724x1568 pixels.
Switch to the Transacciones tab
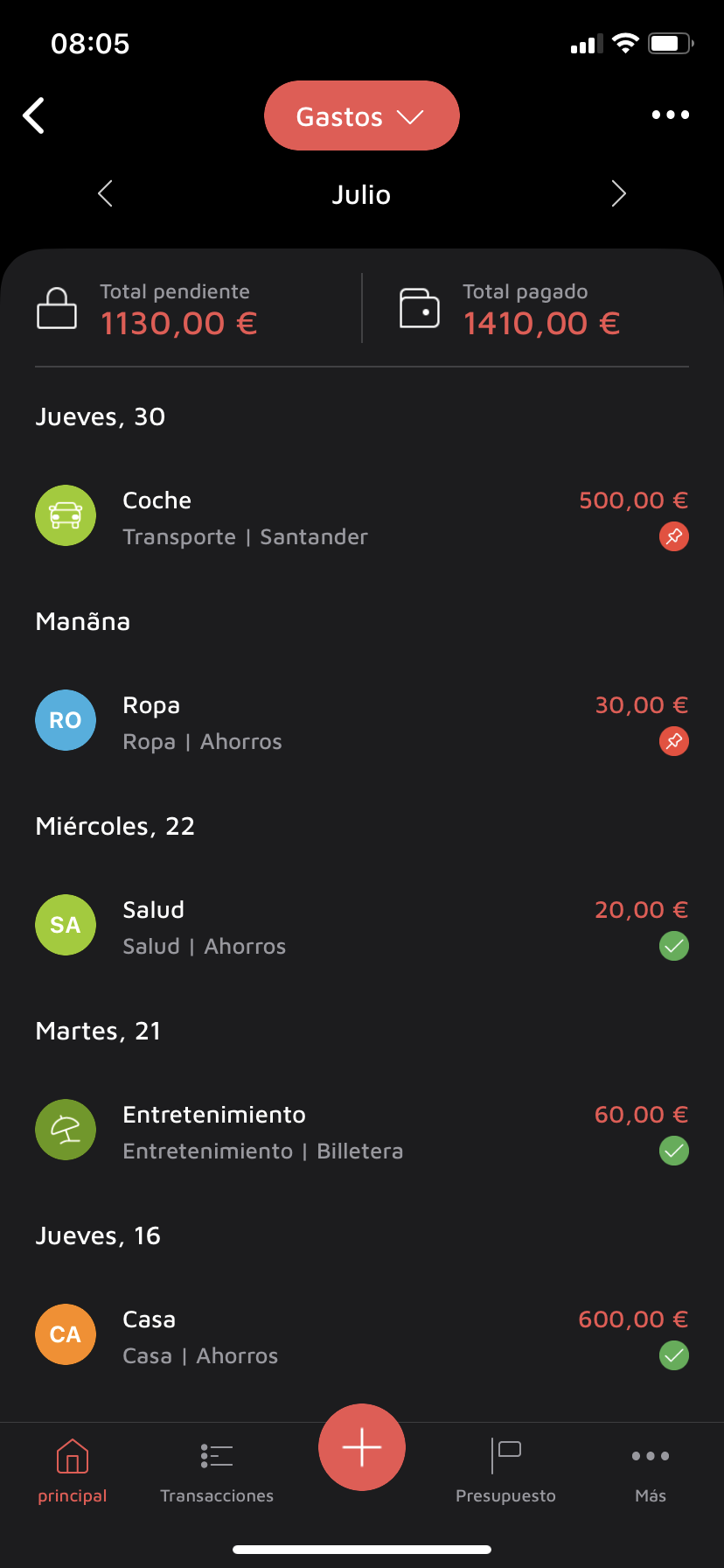pos(217,1470)
